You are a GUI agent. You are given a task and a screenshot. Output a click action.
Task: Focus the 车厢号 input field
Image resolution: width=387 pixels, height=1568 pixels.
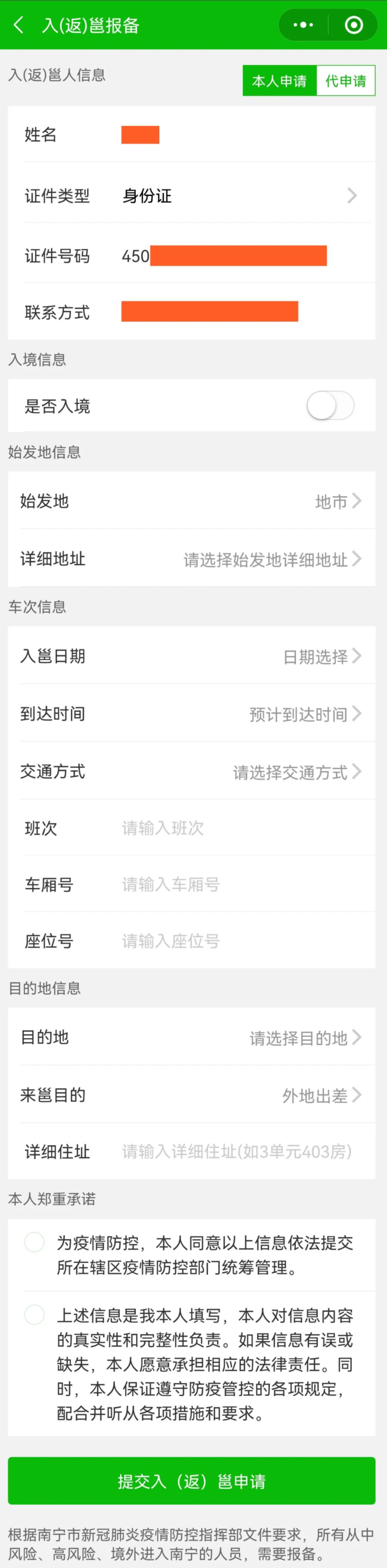pyautogui.click(x=244, y=884)
